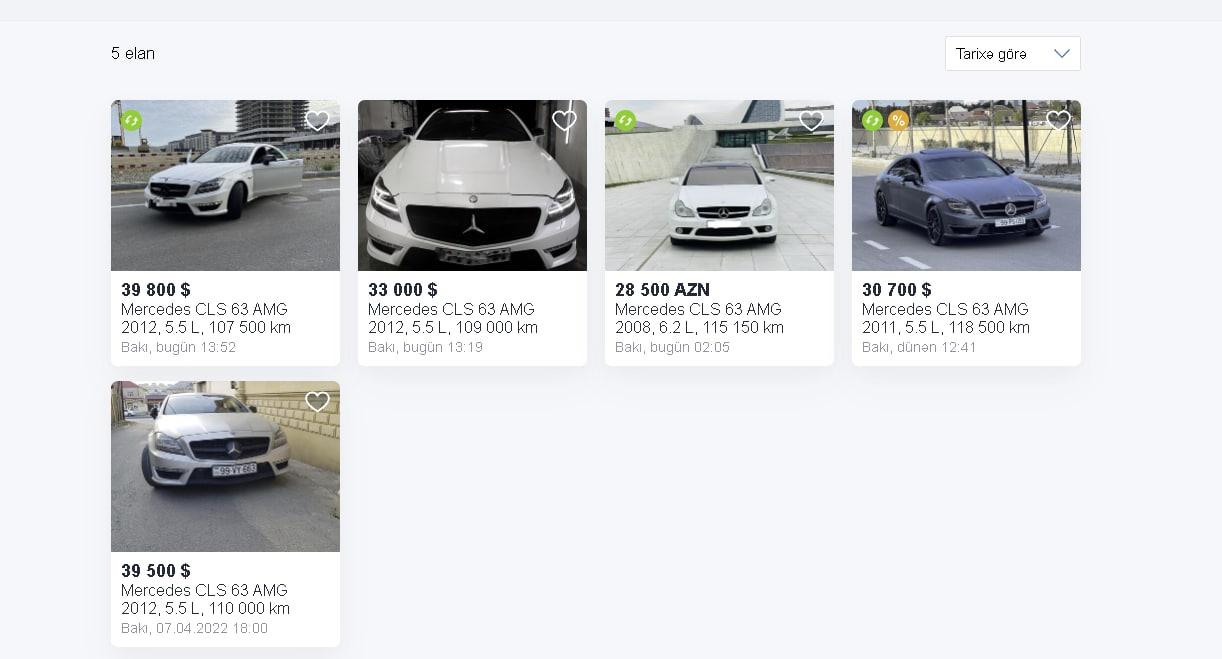Like the 28 500 AZN listing heart
The image size is (1222, 659).
tap(811, 121)
